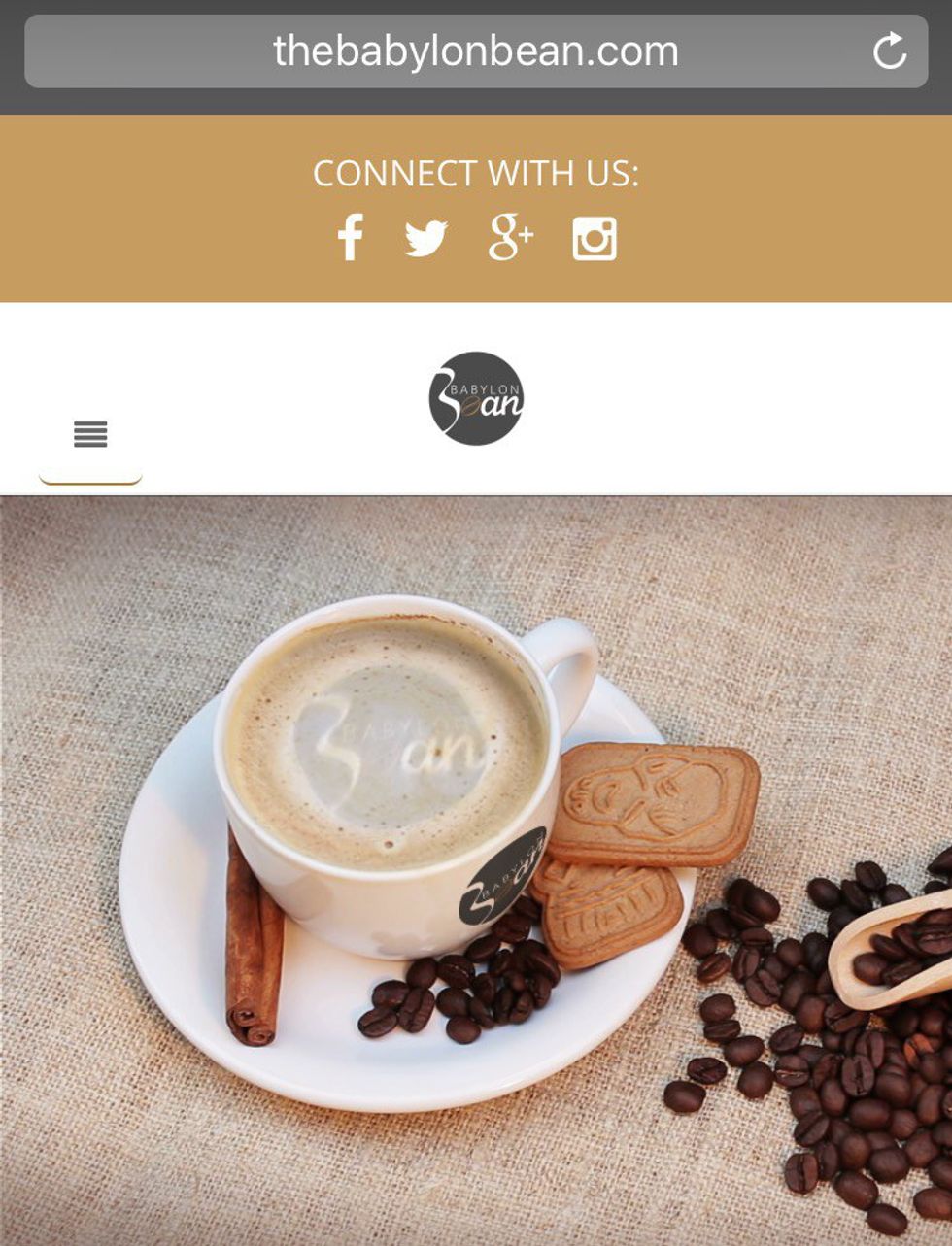
Task: Open the Instagram profile link
Action: [x=595, y=239]
